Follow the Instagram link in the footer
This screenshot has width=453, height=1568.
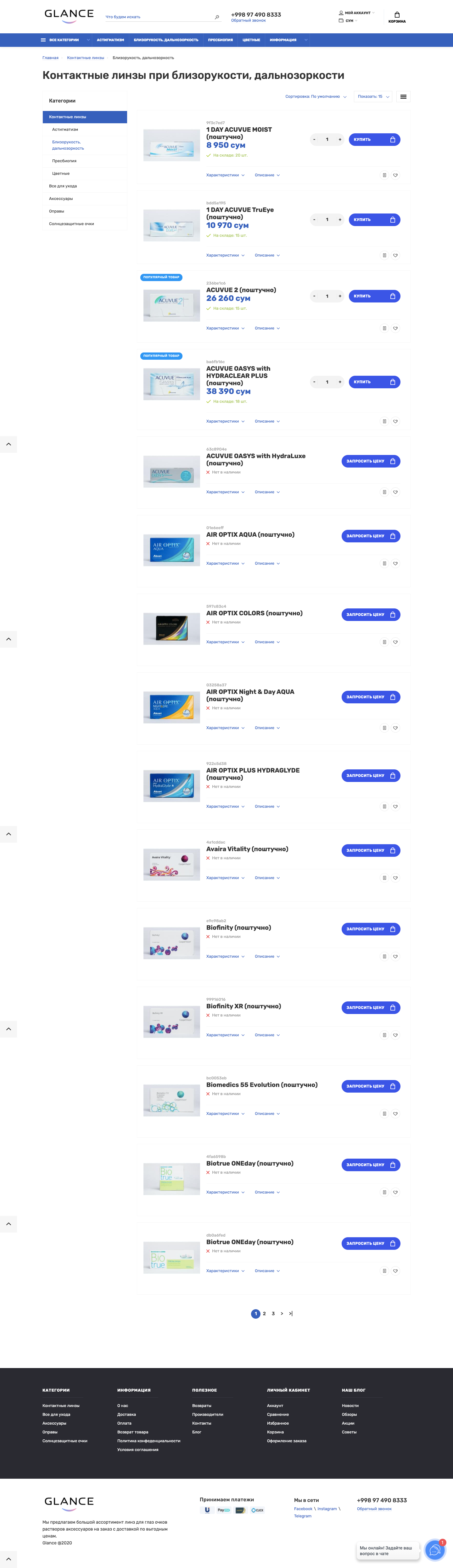(327, 1509)
